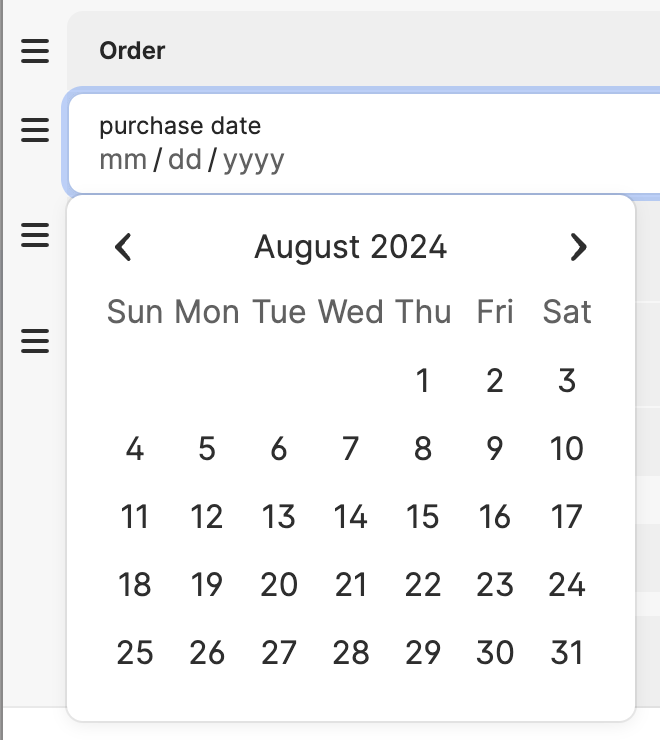660x740 pixels.
Task: Choose August 18
Action: pos(135,585)
